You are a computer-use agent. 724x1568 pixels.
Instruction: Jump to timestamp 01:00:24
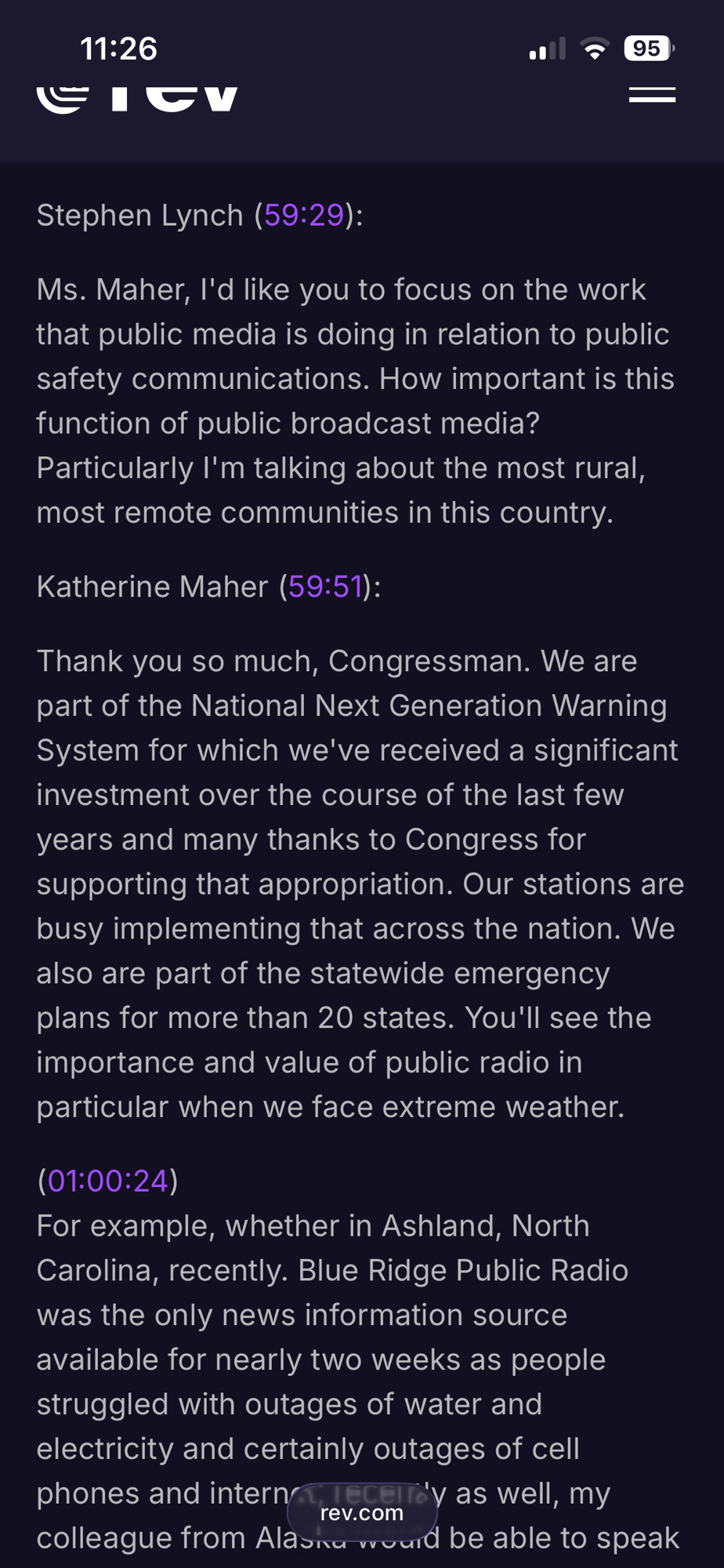(108, 1181)
